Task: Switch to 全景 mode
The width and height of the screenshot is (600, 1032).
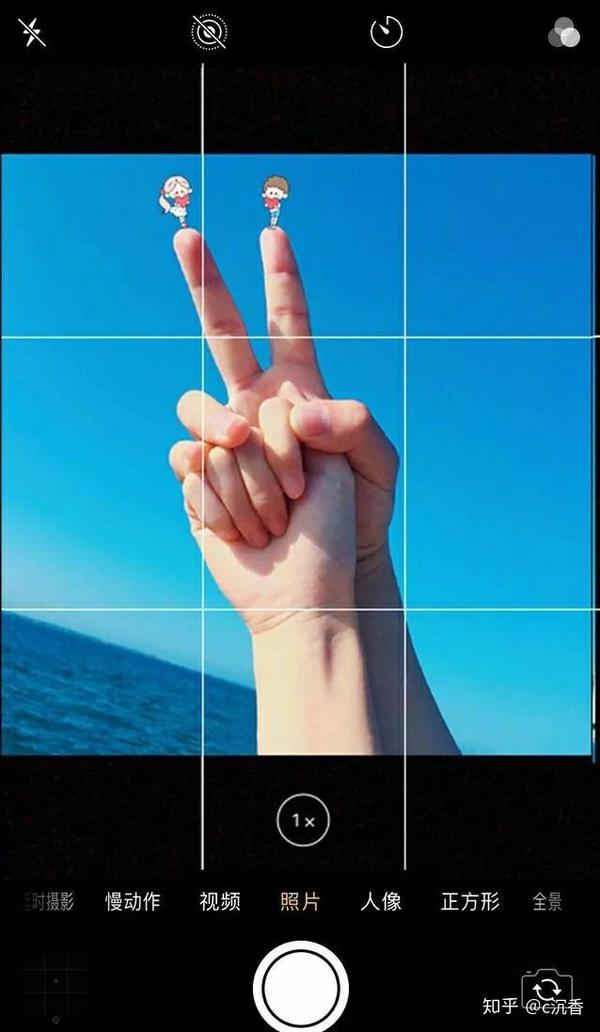Action: (x=547, y=902)
